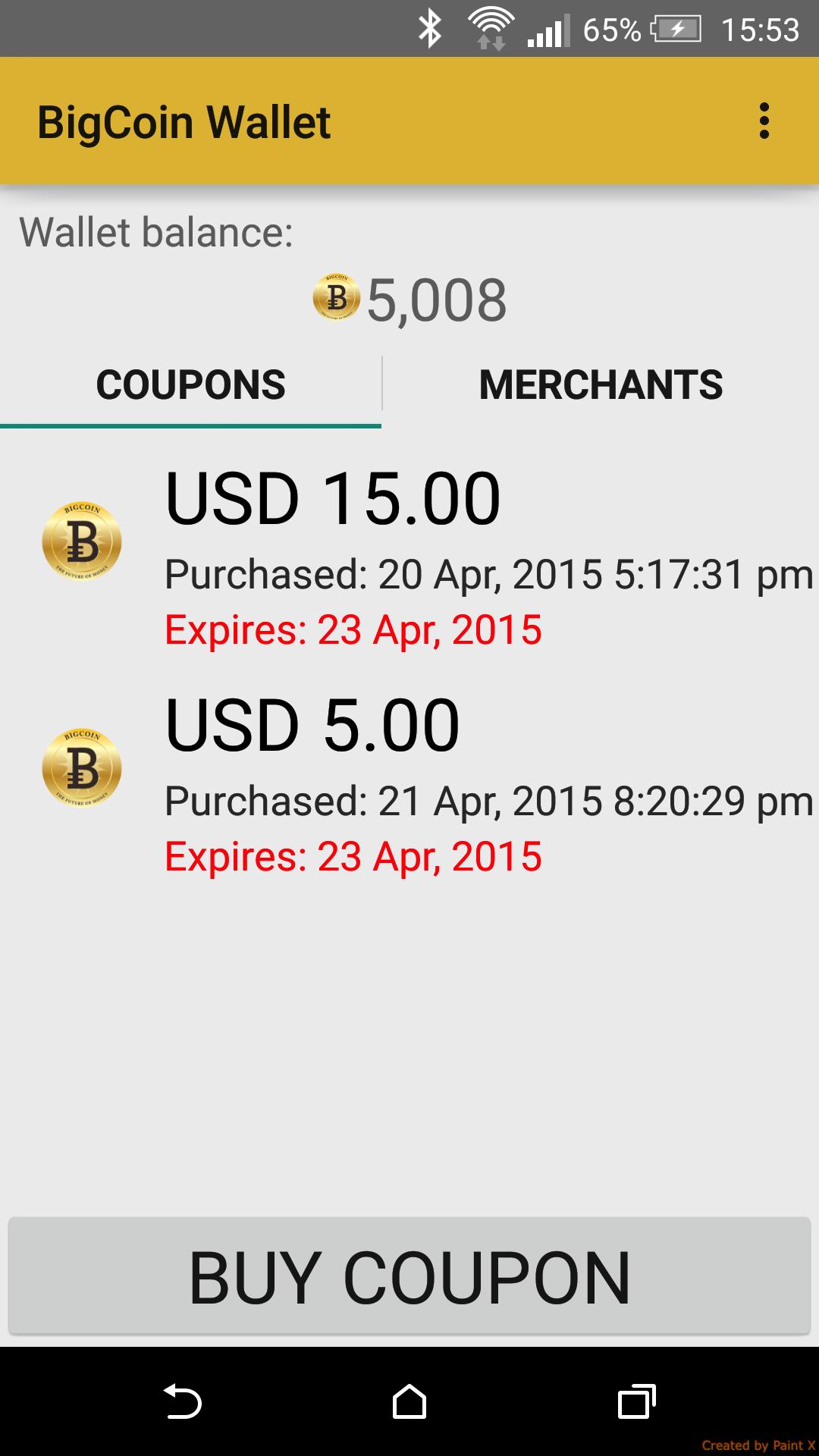This screenshot has height=1456, width=819.
Task: Switch to the MERCHANTS tab
Action: pos(601,384)
